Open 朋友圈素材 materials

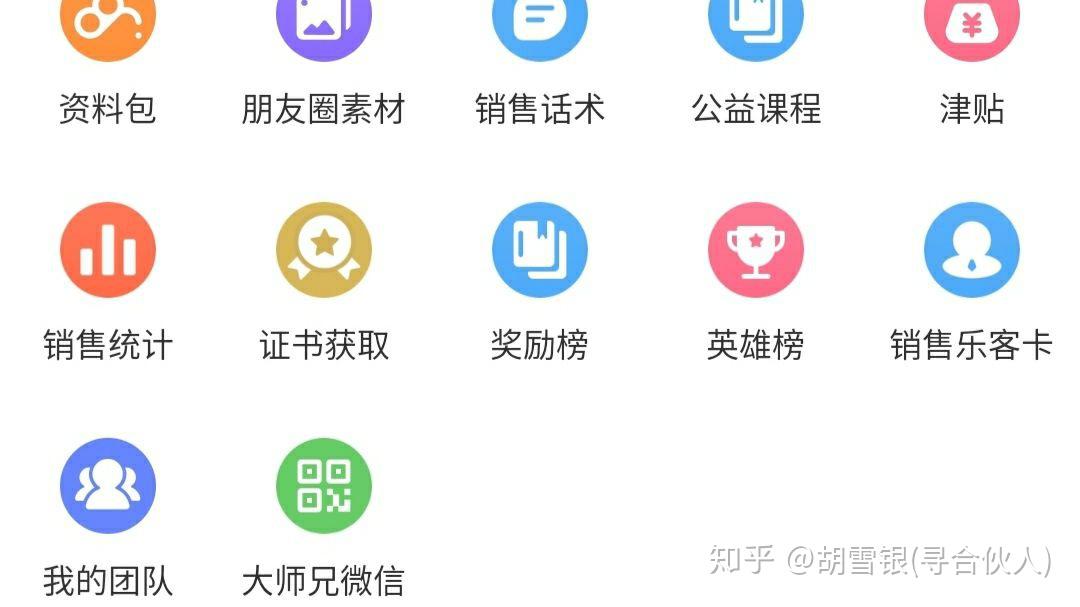323,30
